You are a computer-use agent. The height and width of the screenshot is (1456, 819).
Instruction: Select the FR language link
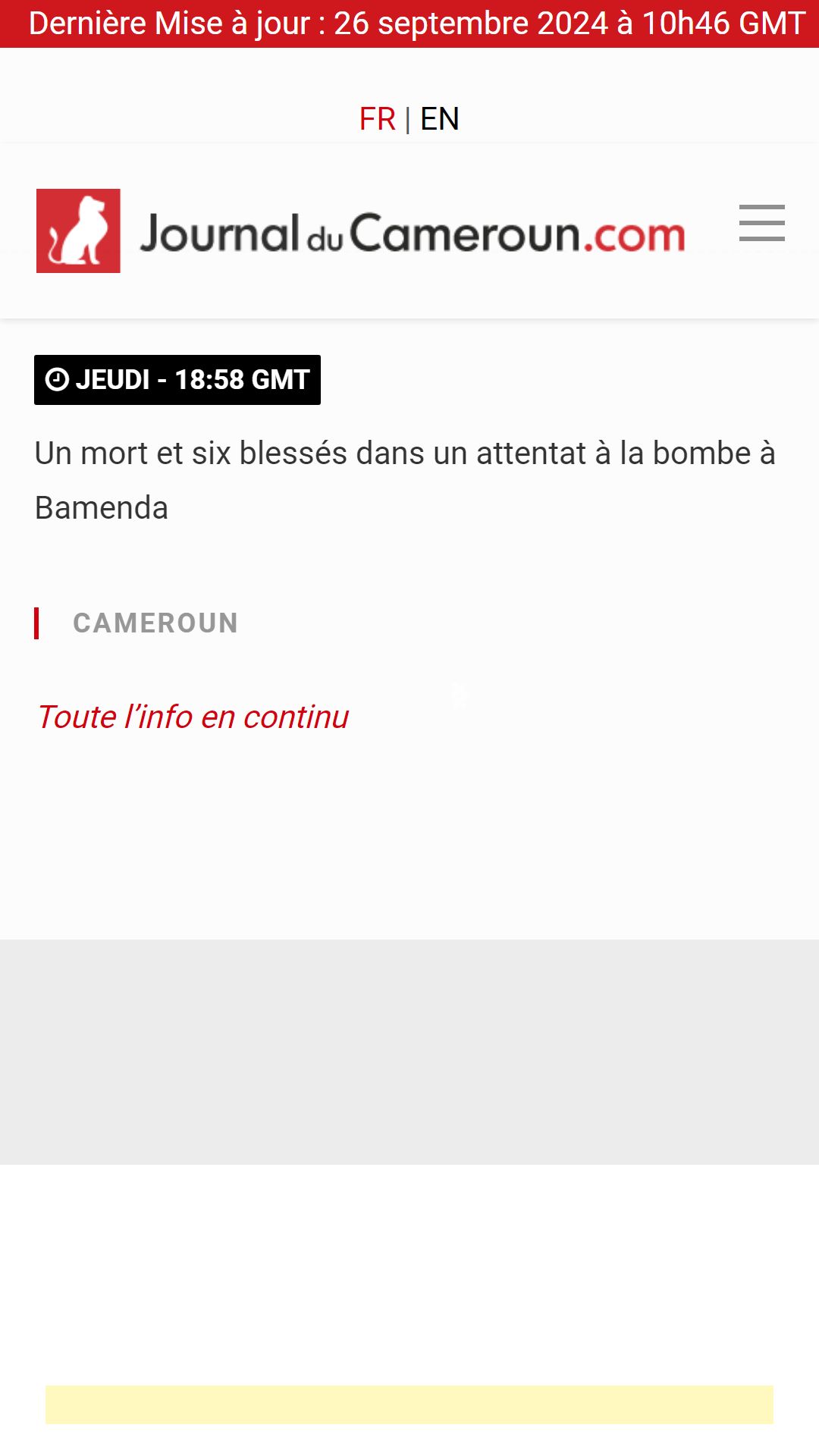(x=378, y=119)
